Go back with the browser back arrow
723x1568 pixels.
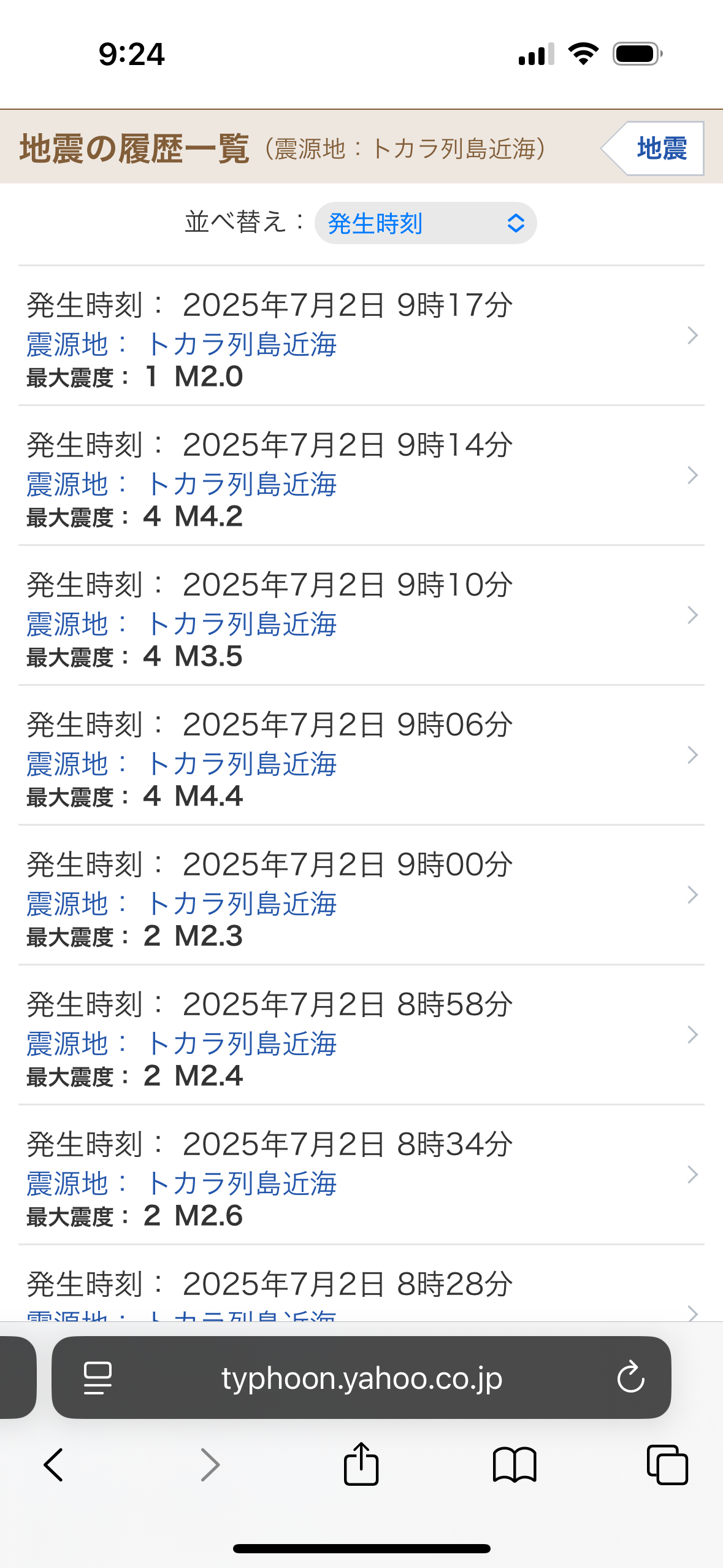(x=54, y=1465)
